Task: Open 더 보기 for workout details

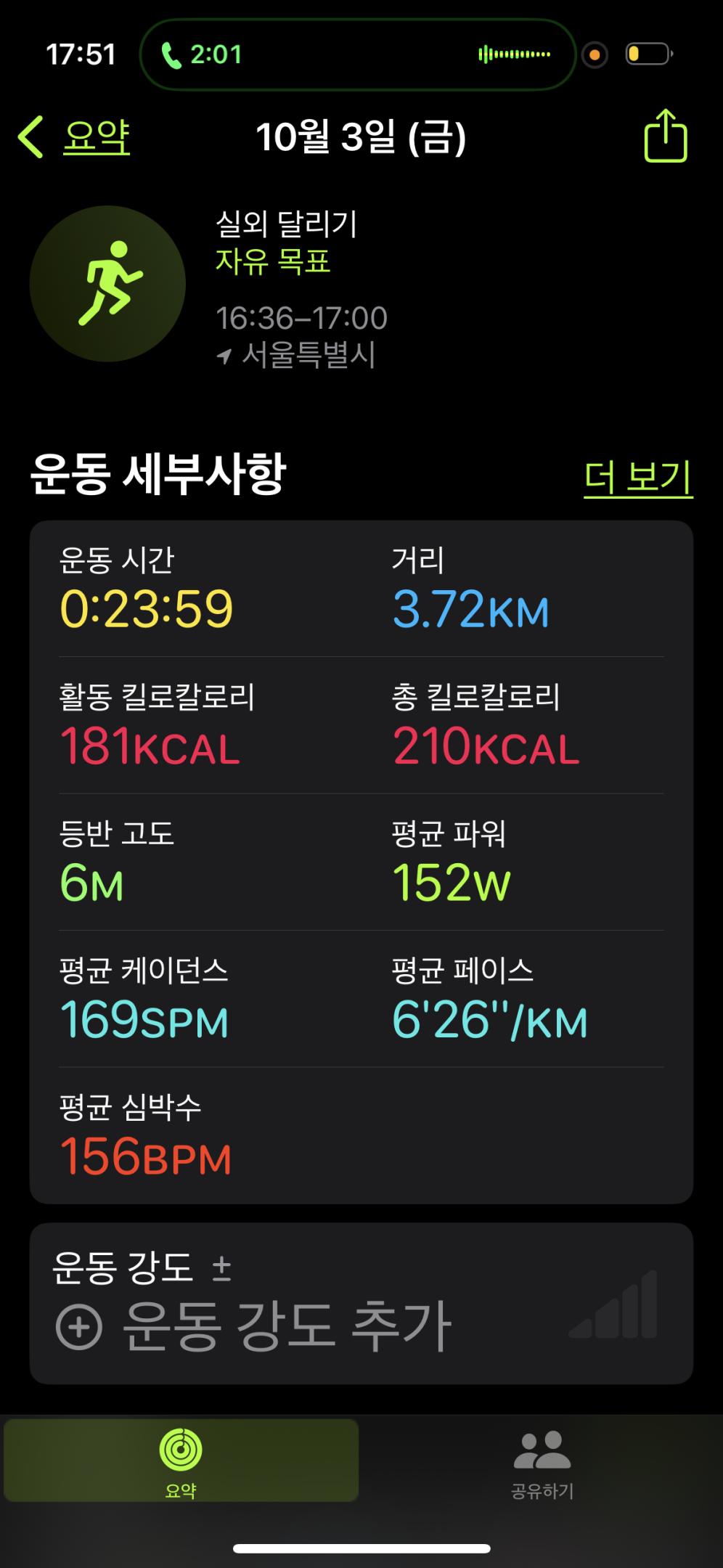Action: click(638, 478)
